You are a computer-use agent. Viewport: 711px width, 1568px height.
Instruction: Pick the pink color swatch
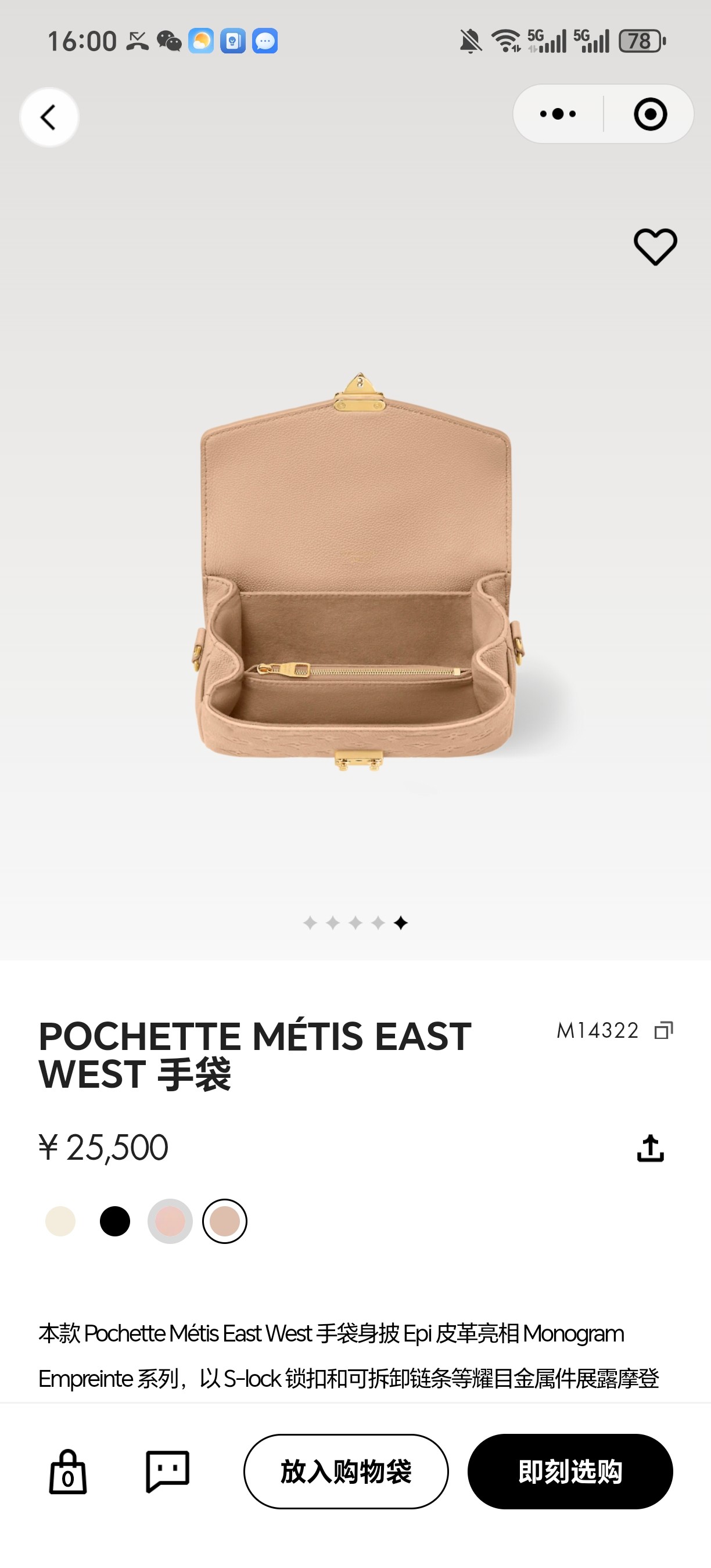pyautogui.click(x=170, y=1221)
